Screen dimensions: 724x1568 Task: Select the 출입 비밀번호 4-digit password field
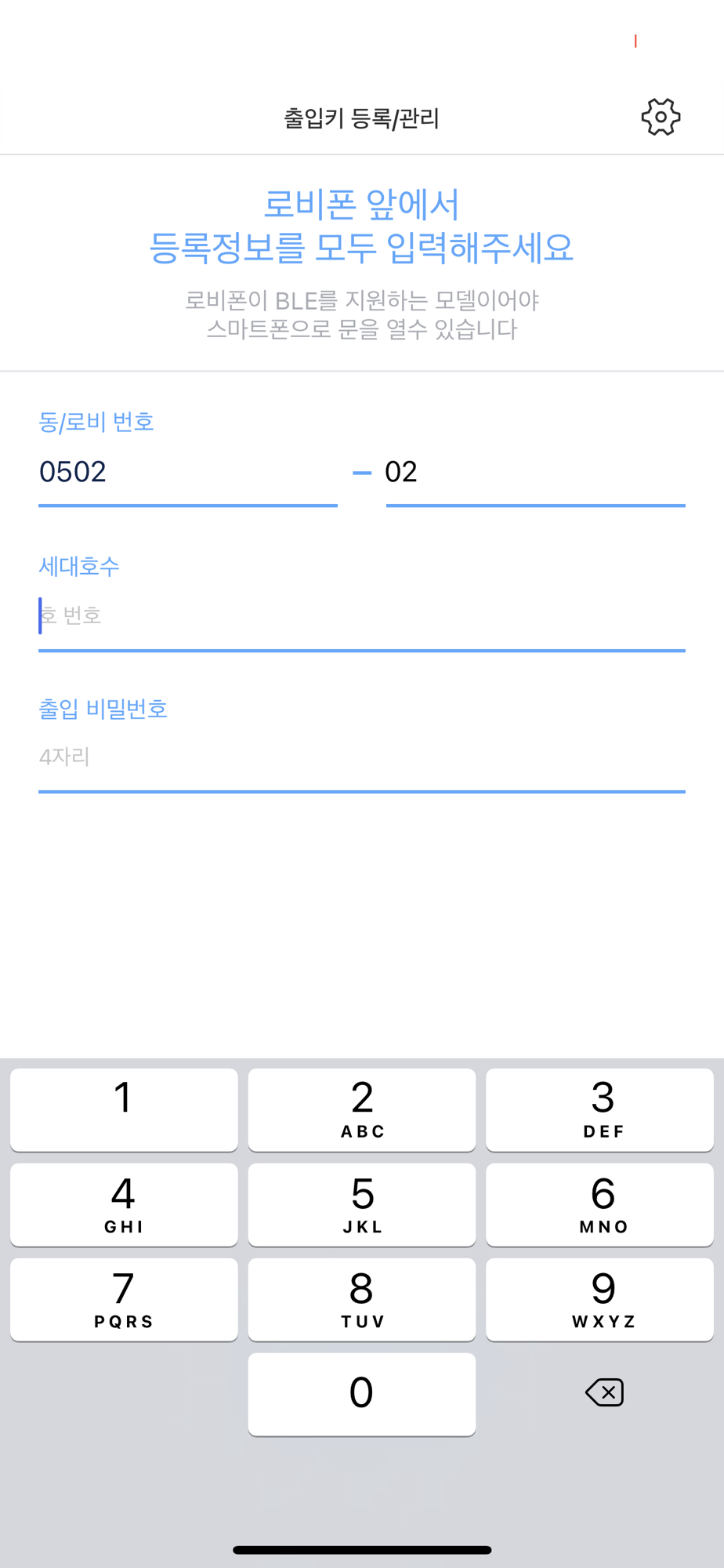click(x=362, y=757)
